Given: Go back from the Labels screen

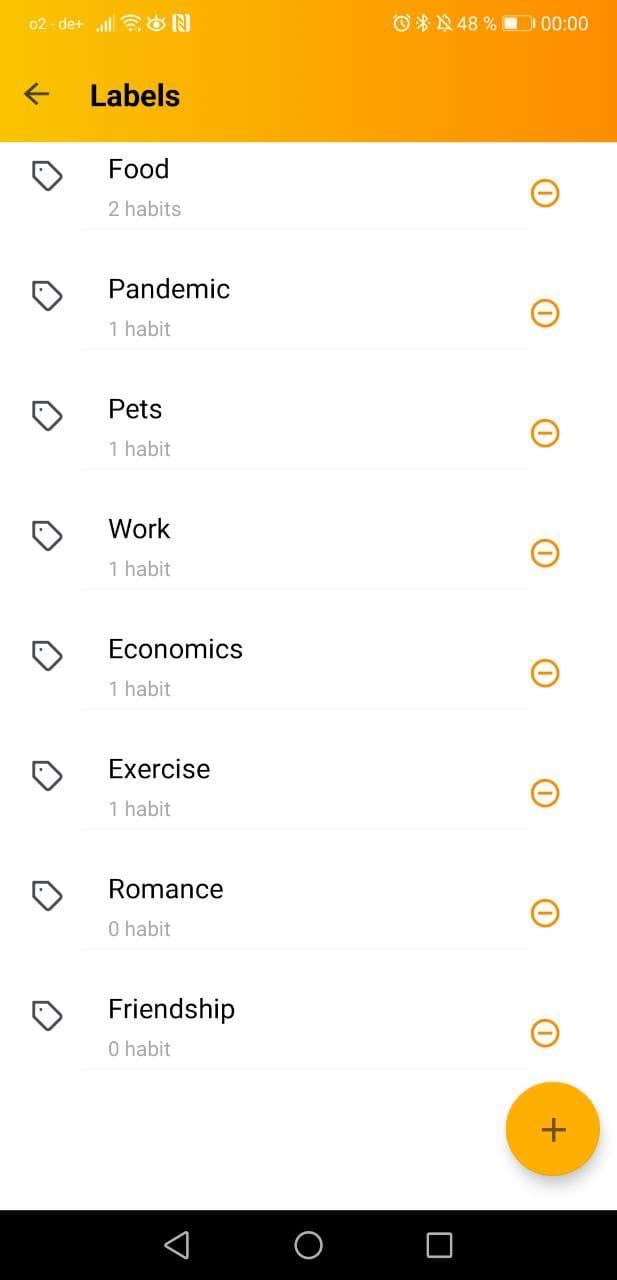Looking at the screenshot, I should tap(37, 95).
